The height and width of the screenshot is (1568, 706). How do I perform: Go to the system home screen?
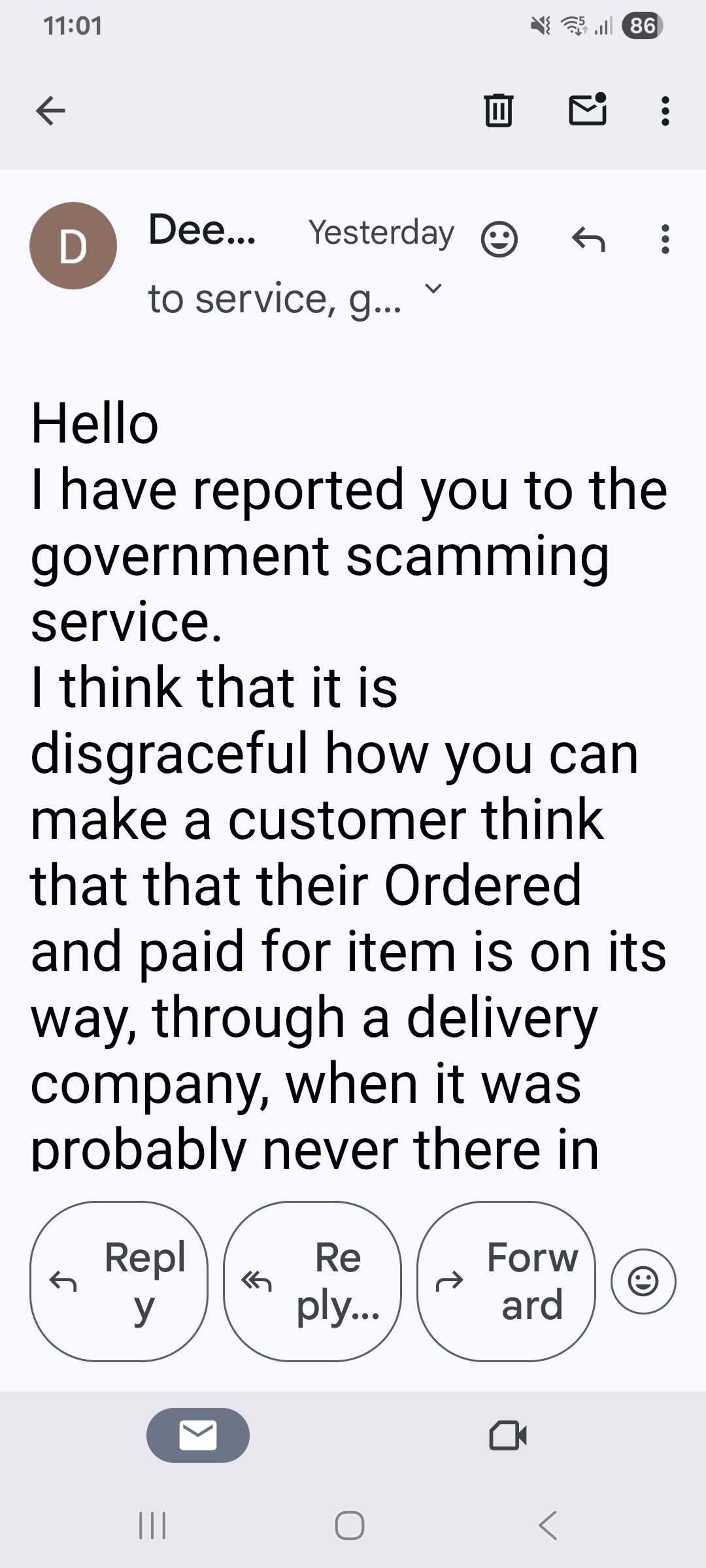click(350, 1526)
